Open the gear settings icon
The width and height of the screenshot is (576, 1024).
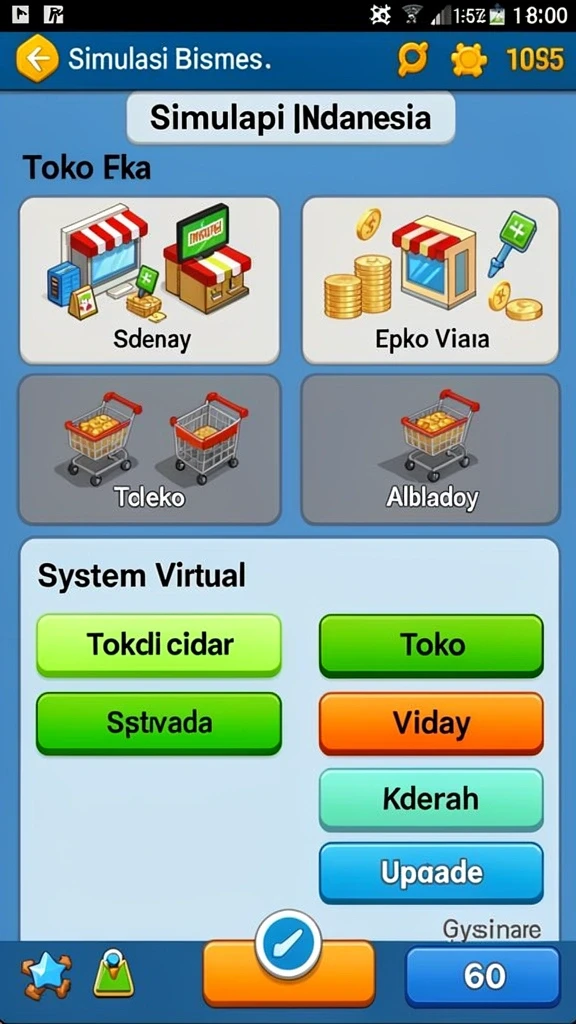pyautogui.click(x=469, y=61)
